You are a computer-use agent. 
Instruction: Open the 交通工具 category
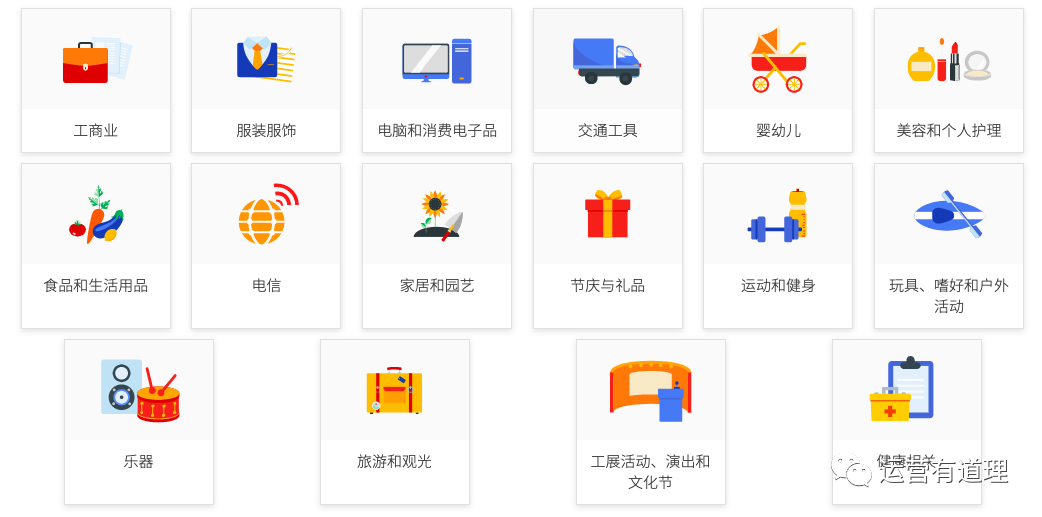click(x=608, y=81)
